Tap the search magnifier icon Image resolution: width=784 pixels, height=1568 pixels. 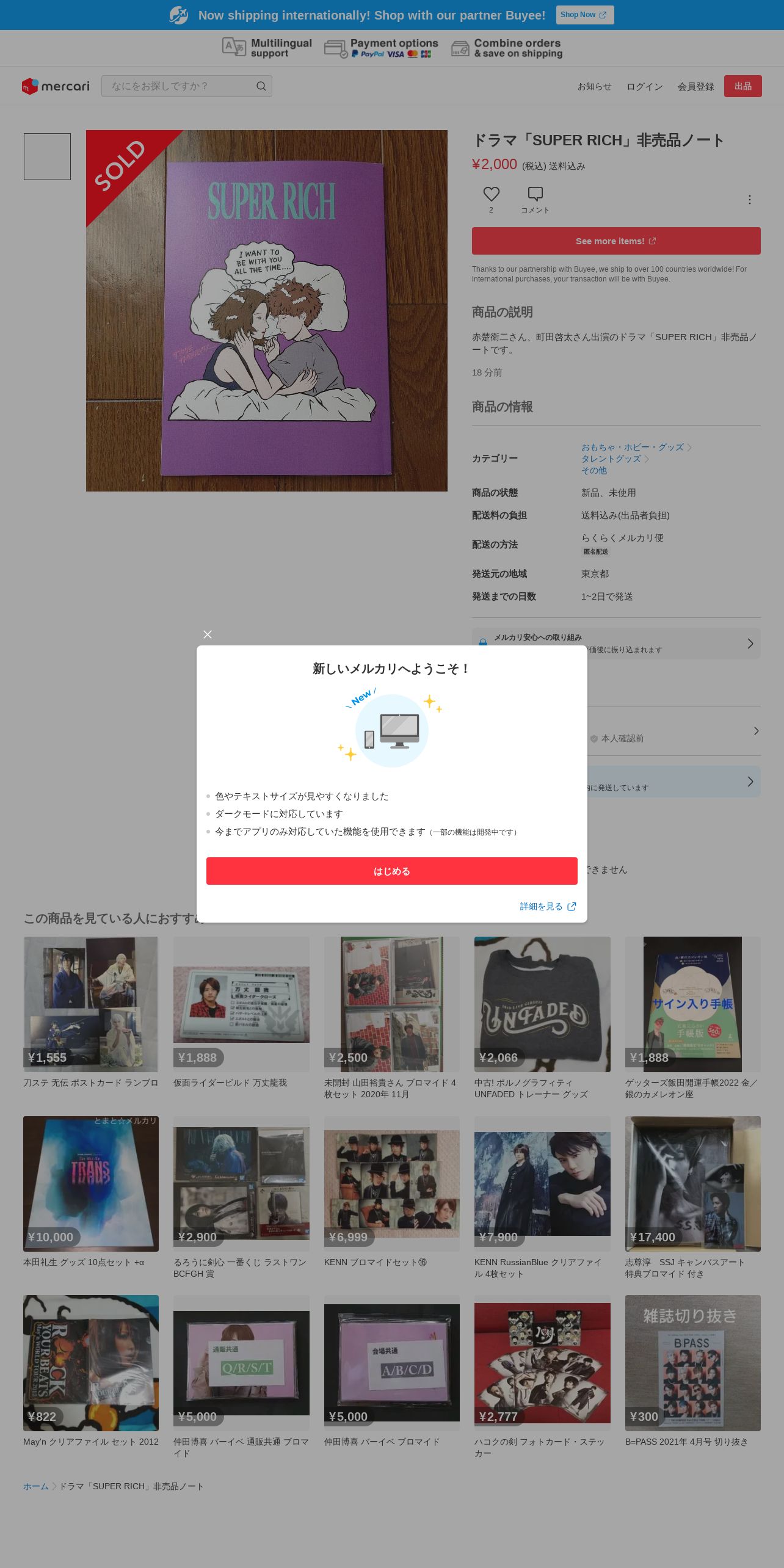(x=261, y=86)
